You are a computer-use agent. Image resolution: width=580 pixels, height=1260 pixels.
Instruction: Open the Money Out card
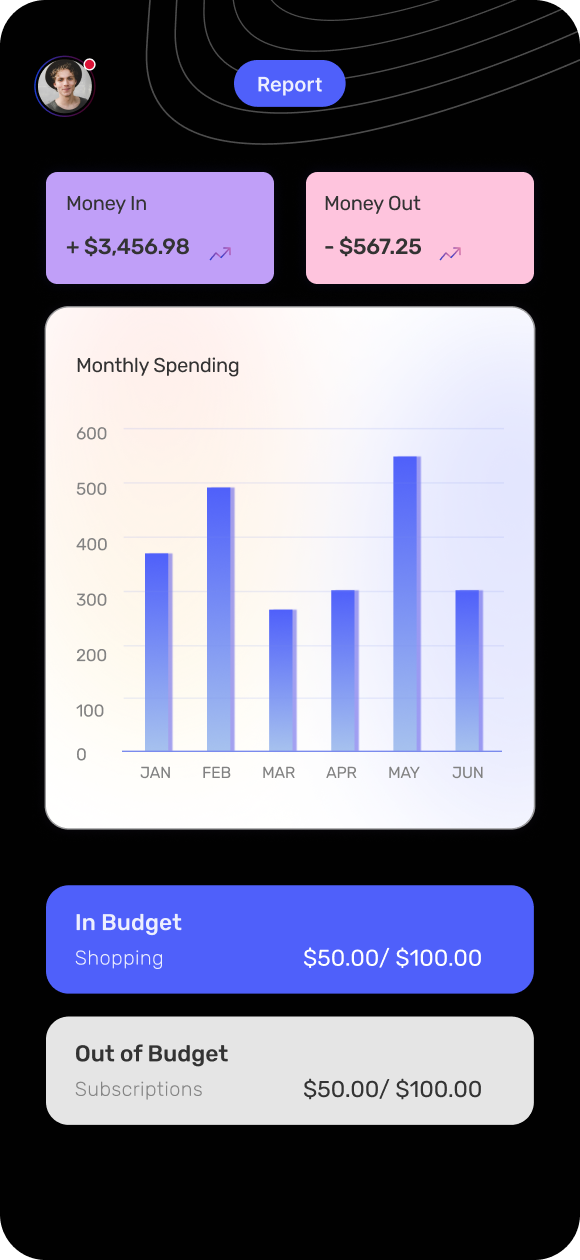click(420, 228)
